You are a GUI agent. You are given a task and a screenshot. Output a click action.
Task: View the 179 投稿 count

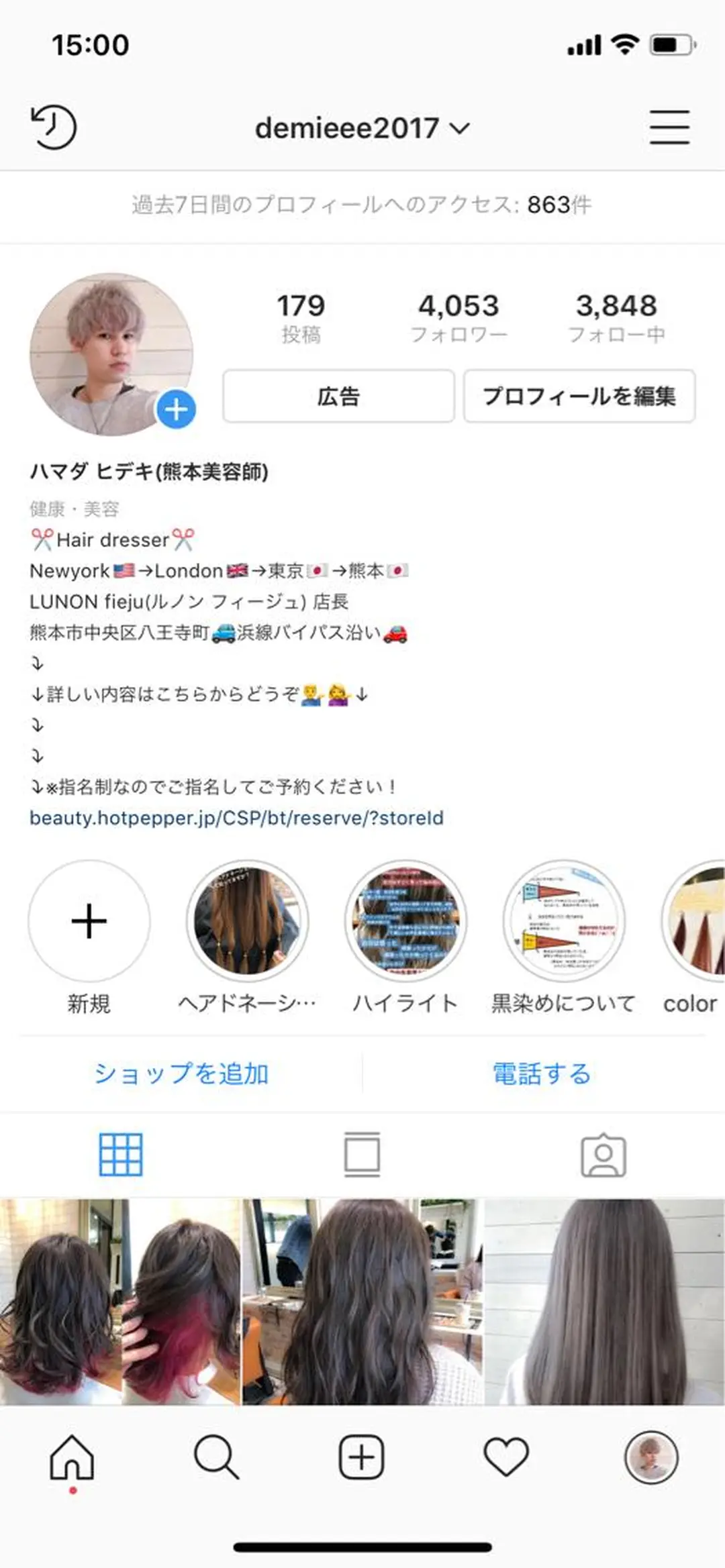301,317
